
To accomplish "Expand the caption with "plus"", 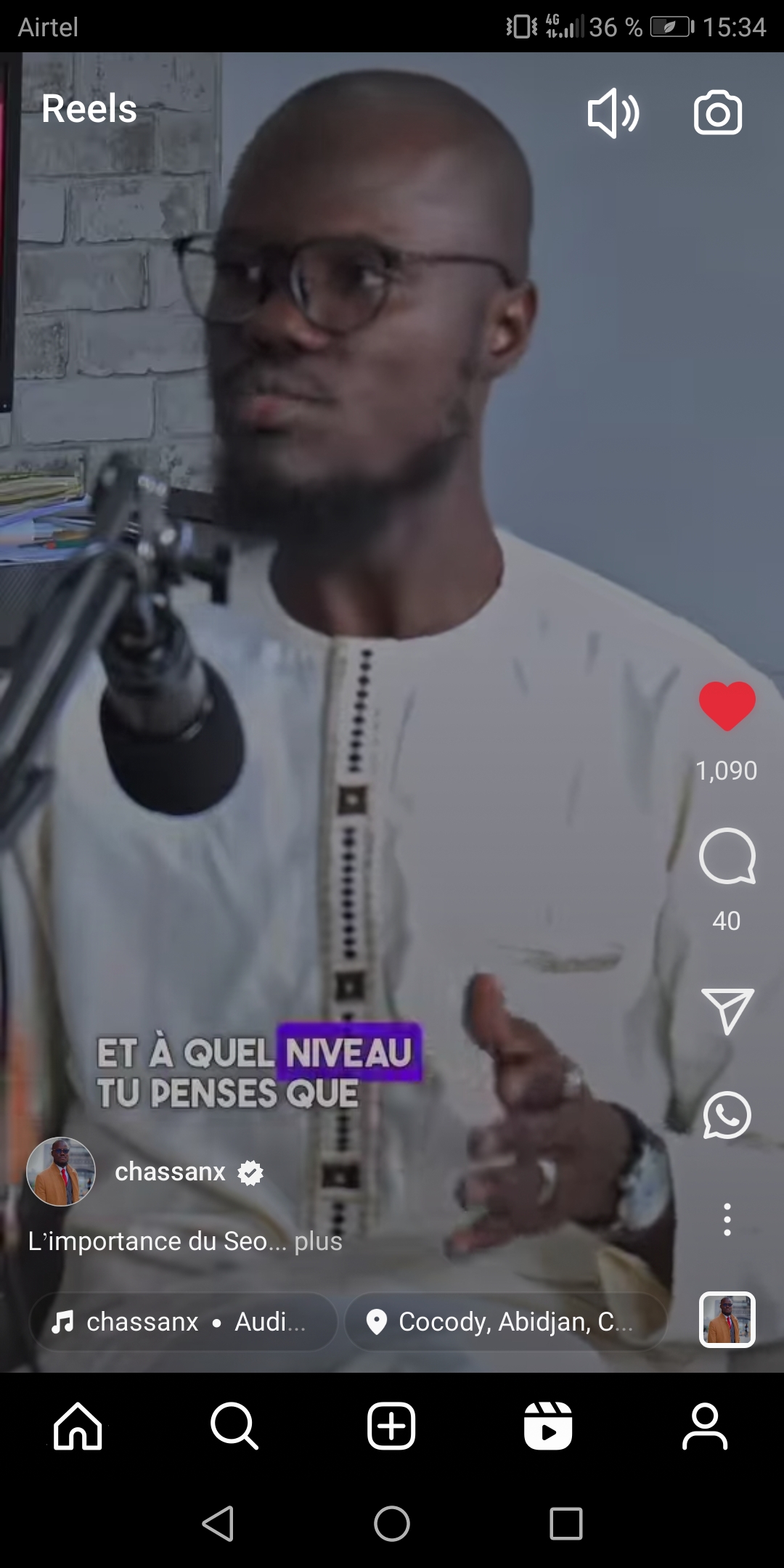I will (318, 1241).
